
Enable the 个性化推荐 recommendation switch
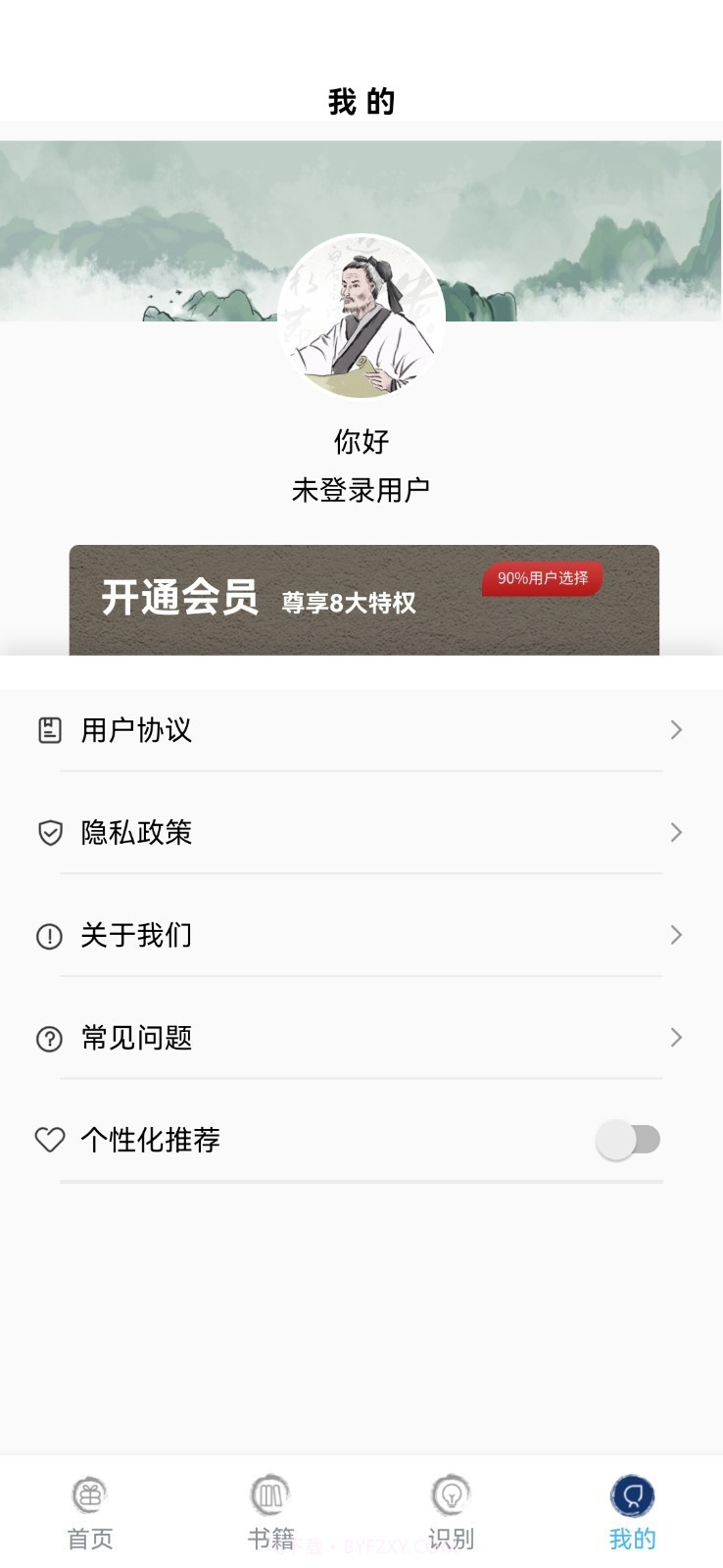click(x=630, y=1140)
